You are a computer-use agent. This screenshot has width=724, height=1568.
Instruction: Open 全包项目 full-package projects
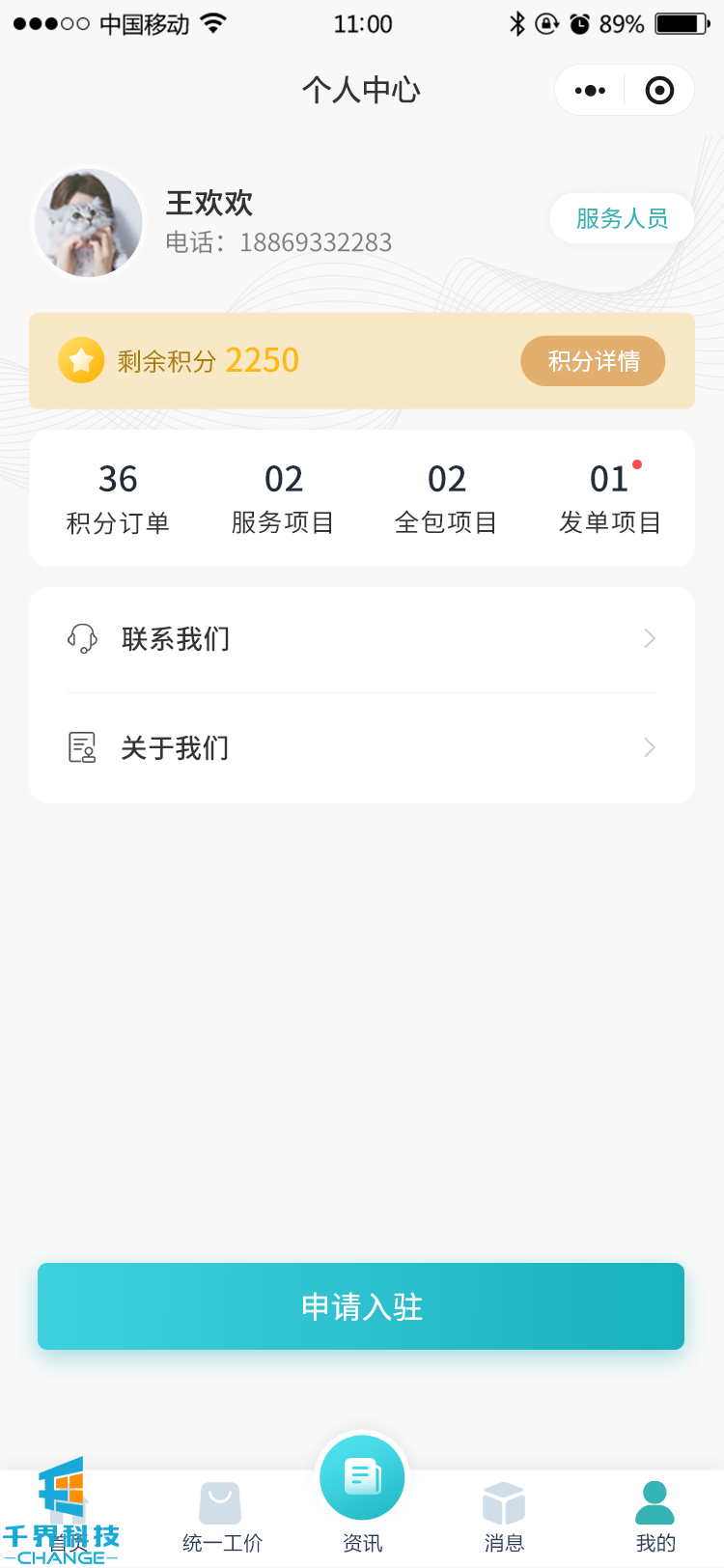pyautogui.click(x=446, y=498)
